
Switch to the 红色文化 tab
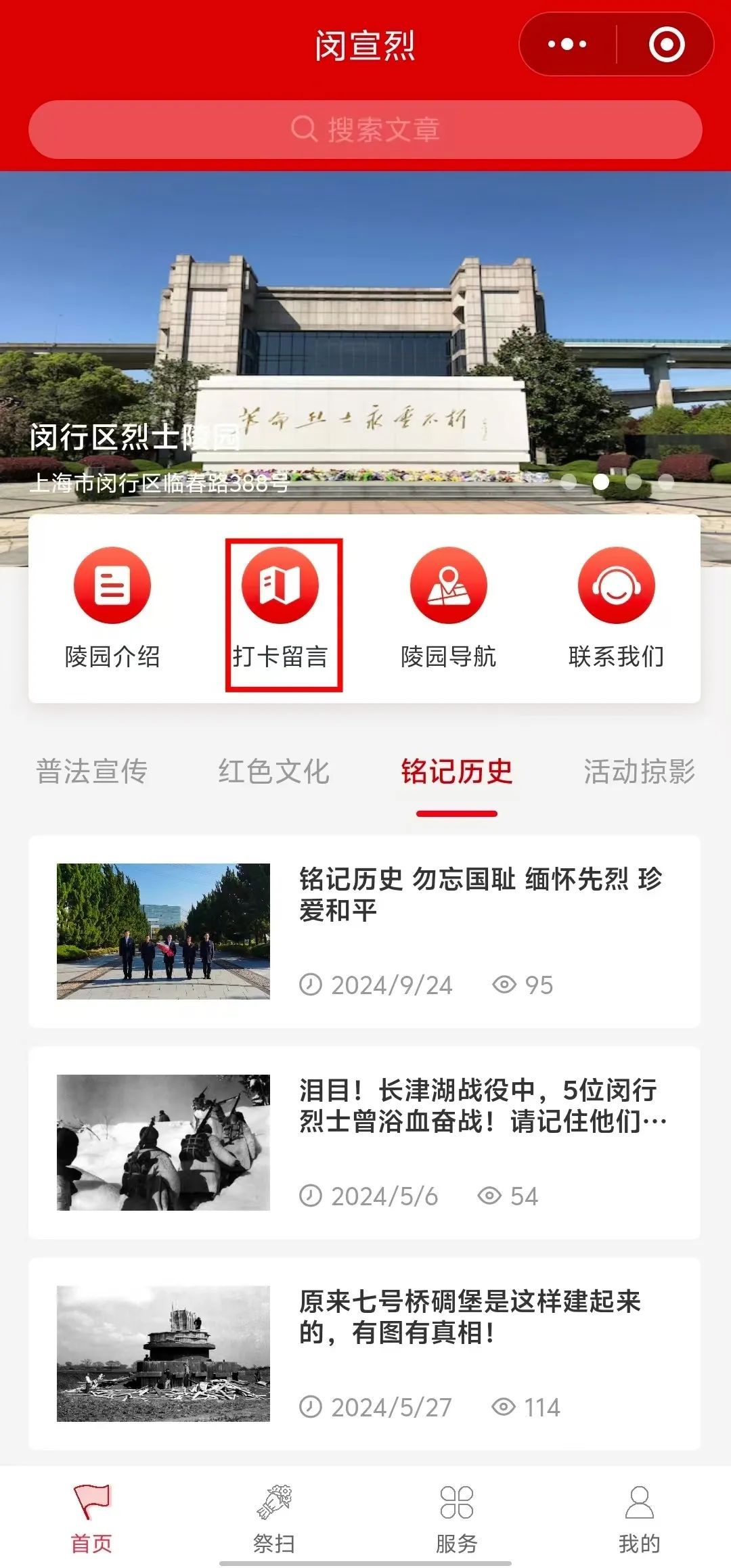click(x=273, y=771)
